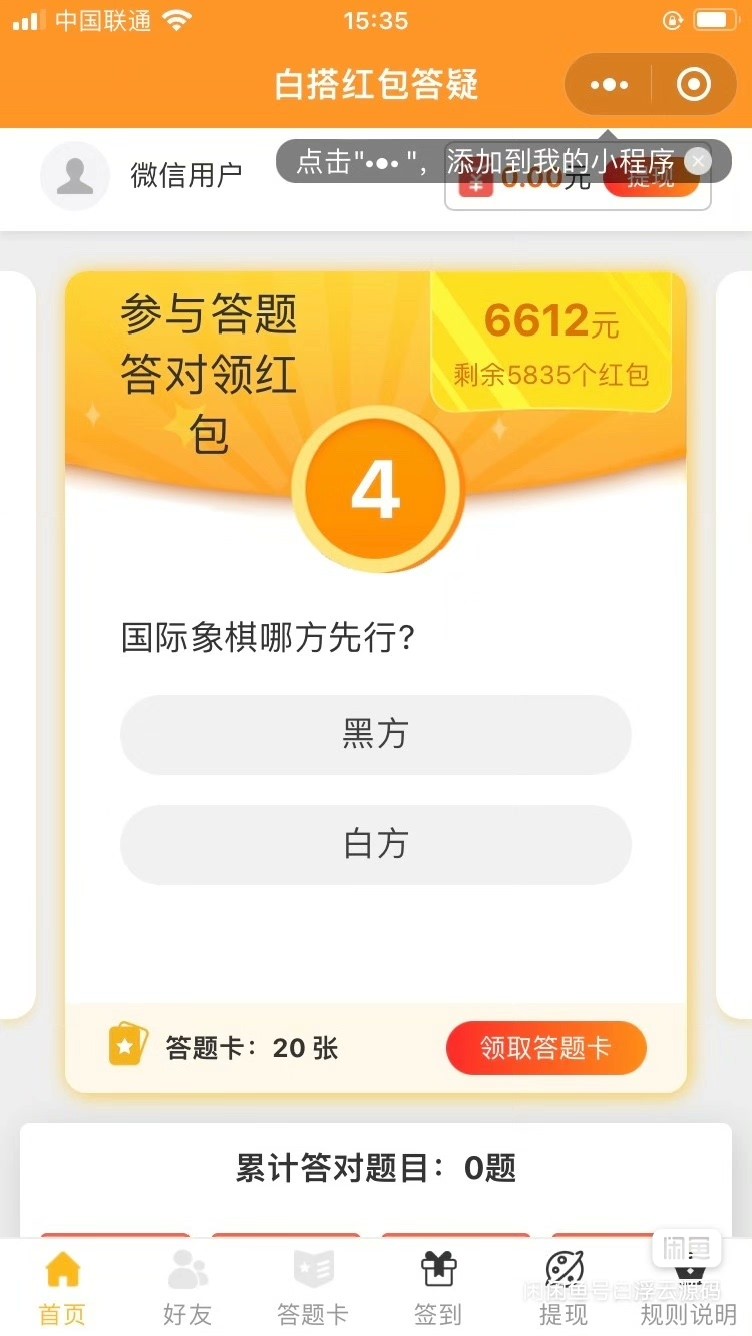Open the mini program three-dot menu
Viewport: 752px width, 1336px height.
pyautogui.click(x=609, y=85)
